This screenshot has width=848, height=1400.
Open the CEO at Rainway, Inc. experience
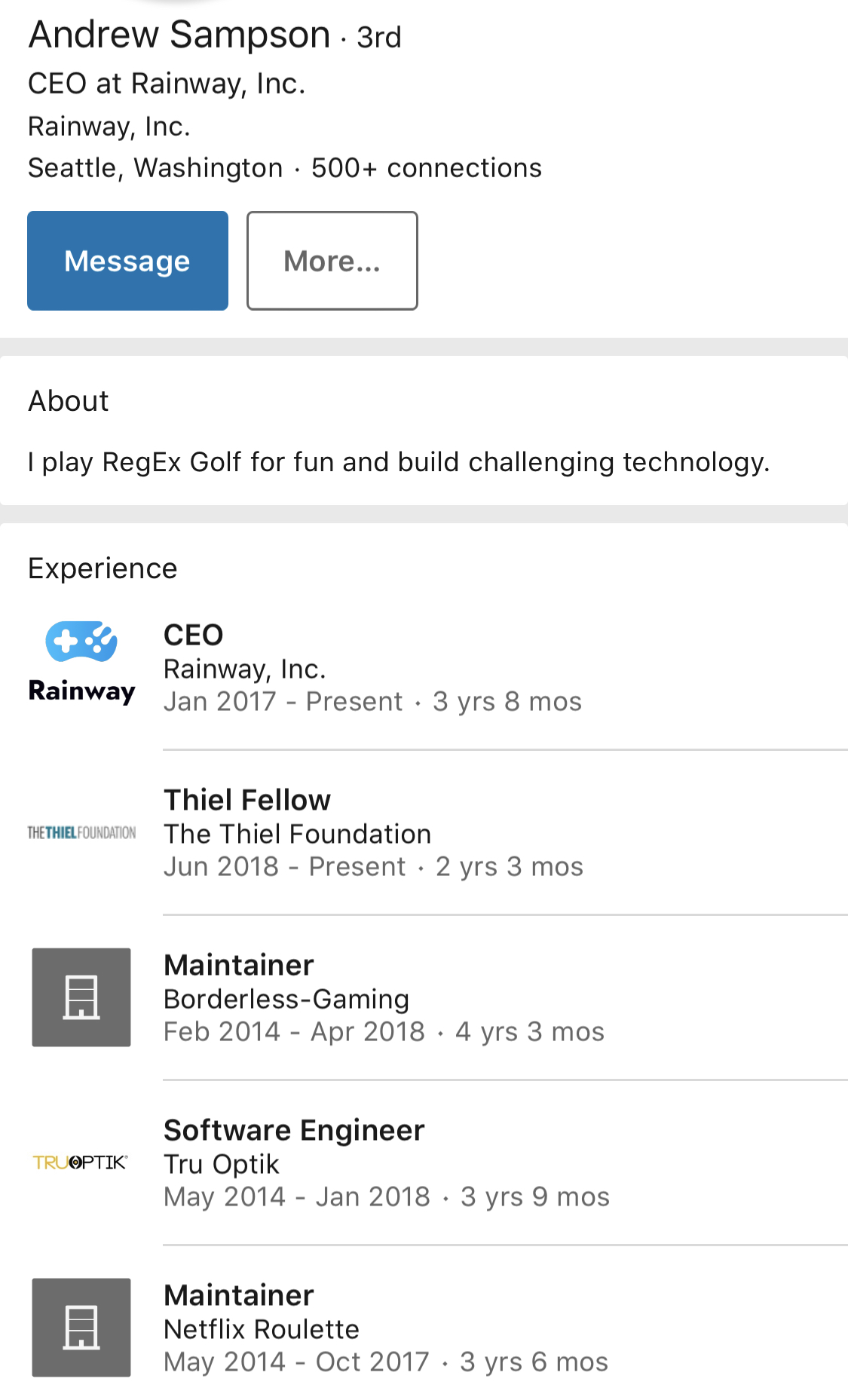click(424, 668)
